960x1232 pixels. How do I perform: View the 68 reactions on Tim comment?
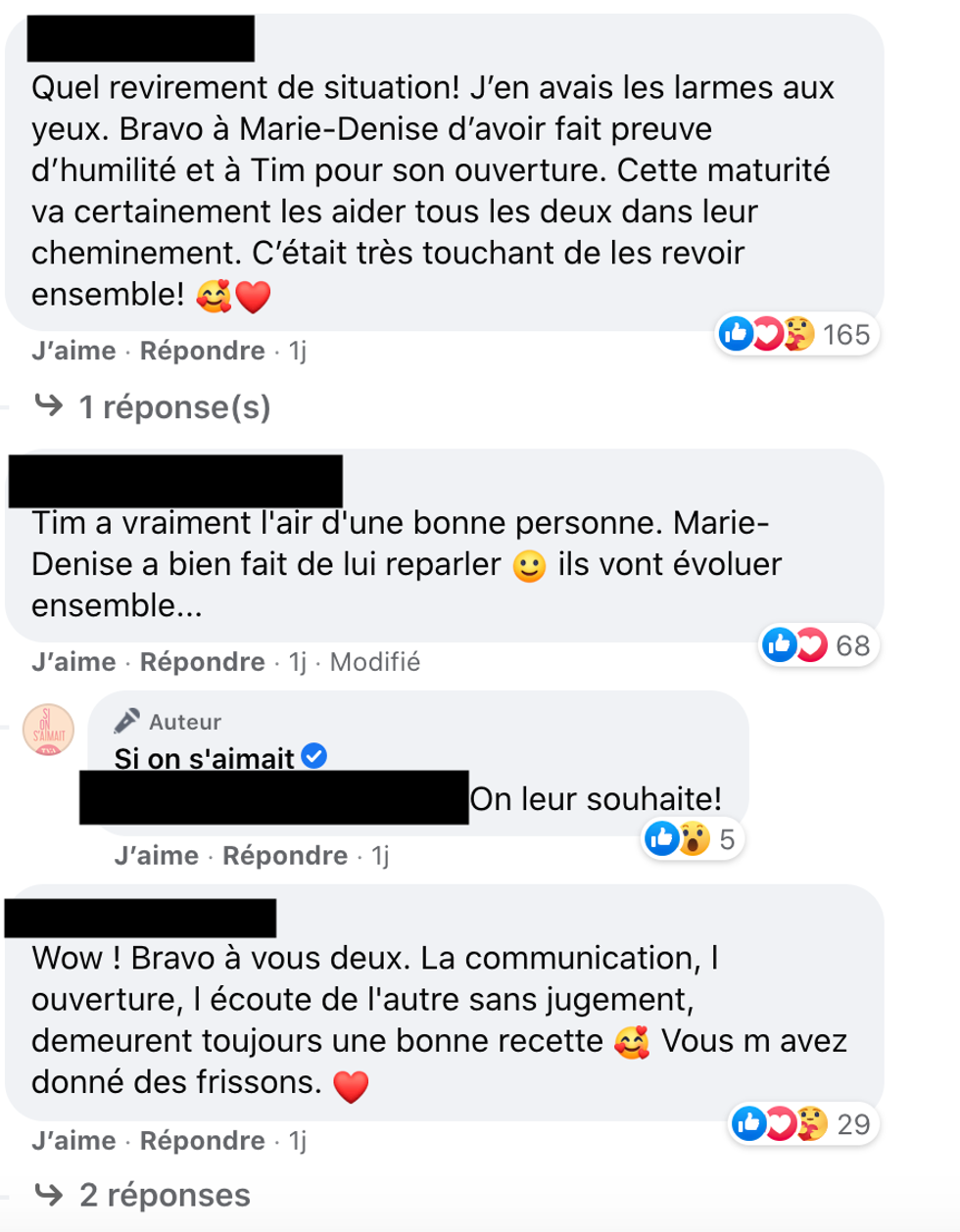click(x=818, y=645)
